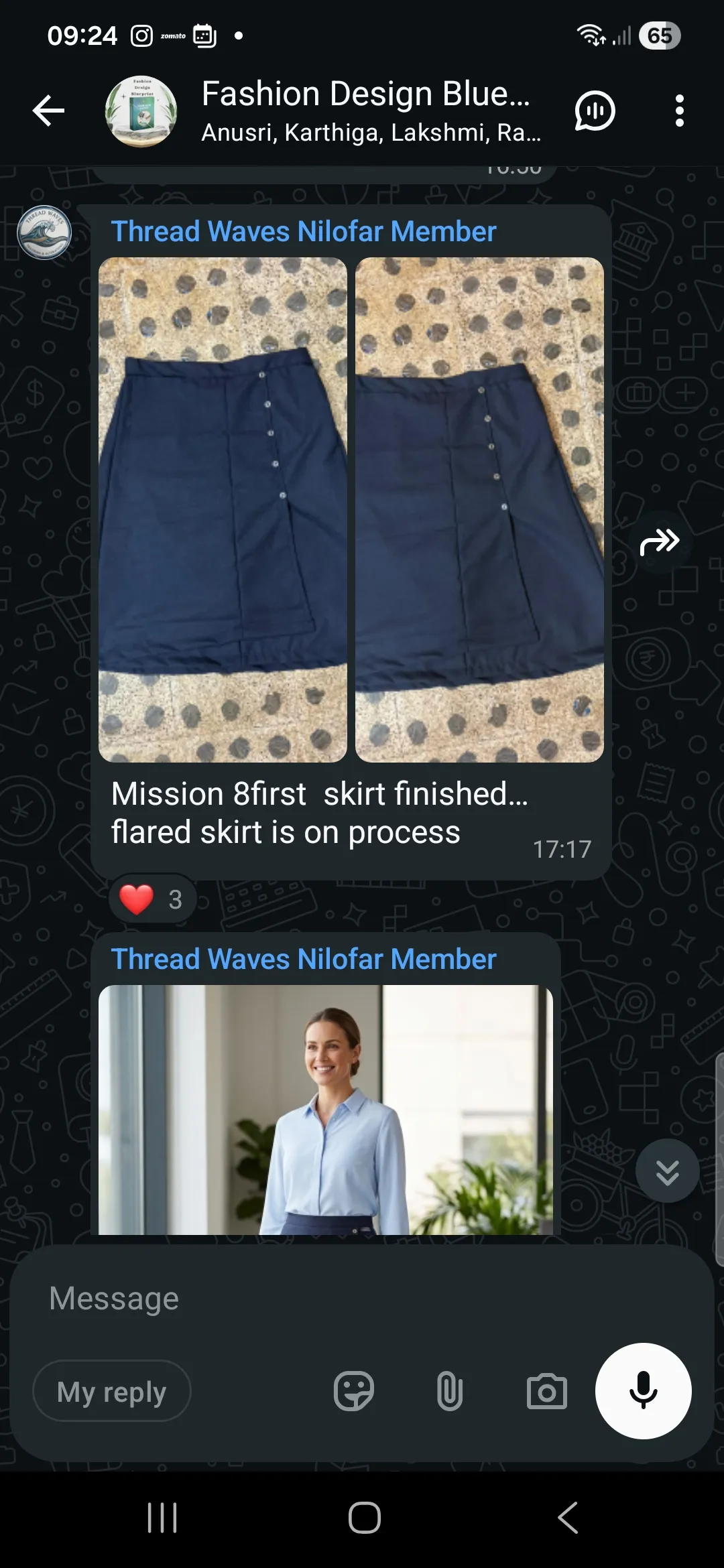Viewport: 724px width, 1568px height.
Task: Open recent apps from the navigation bar
Action: click(x=162, y=1518)
